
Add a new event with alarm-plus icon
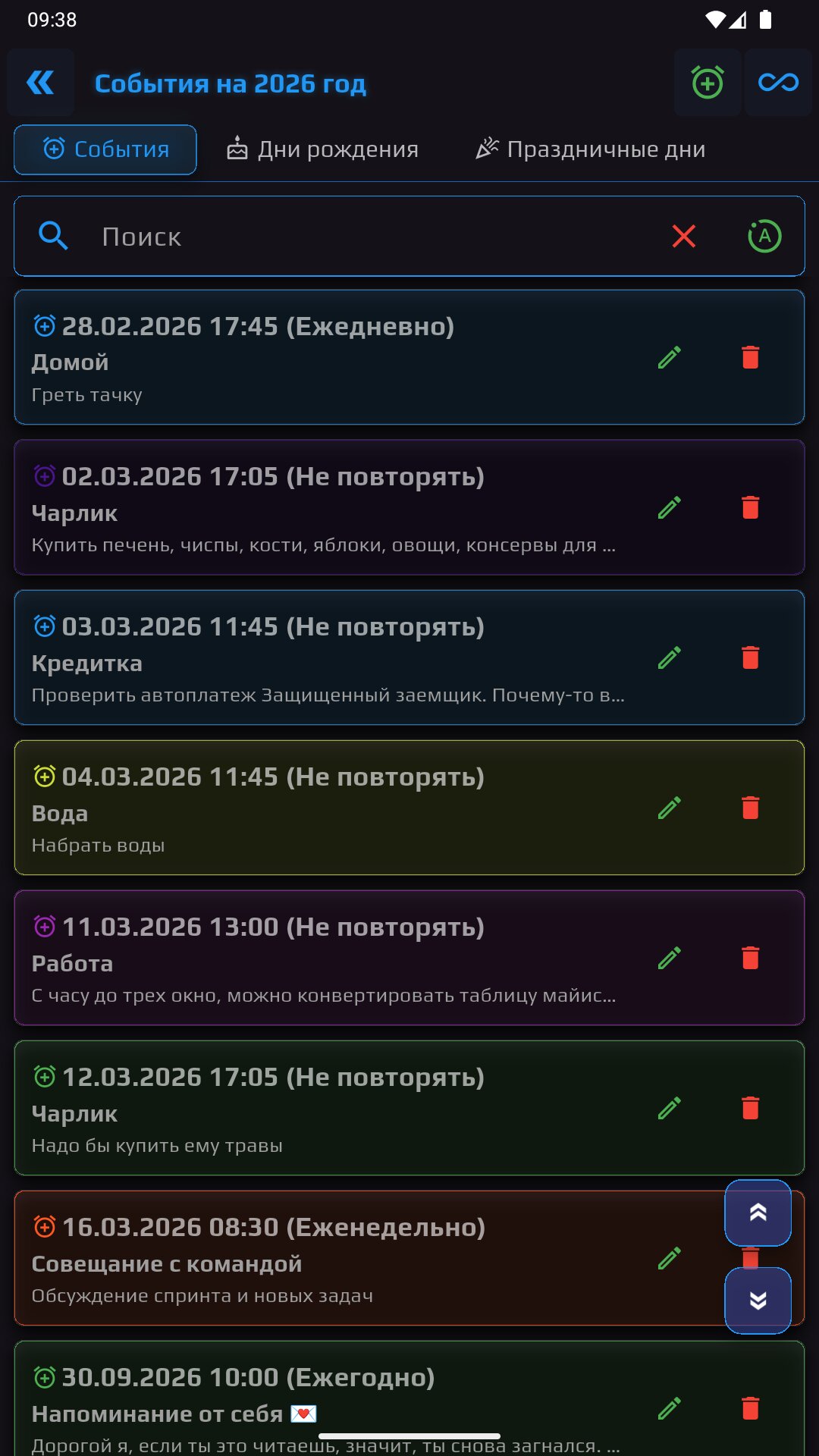708,83
